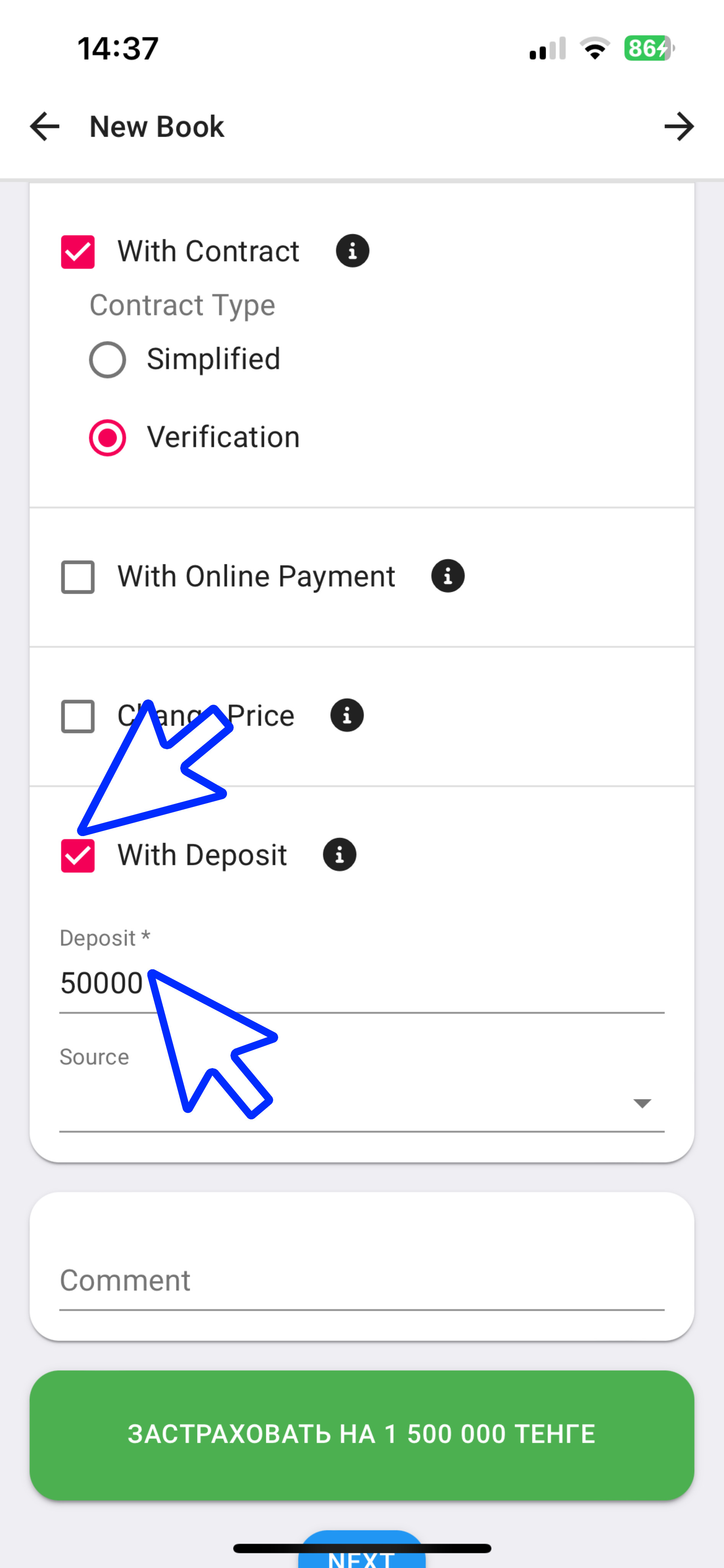Focus the Comment field
This screenshot has height=1568, width=724.
[x=362, y=1280]
